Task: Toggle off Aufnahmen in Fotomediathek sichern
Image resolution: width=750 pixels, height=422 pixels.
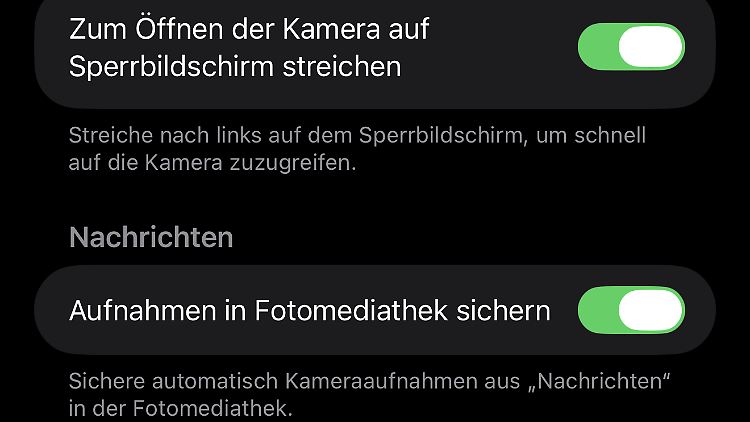Action: pyautogui.click(x=631, y=310)
